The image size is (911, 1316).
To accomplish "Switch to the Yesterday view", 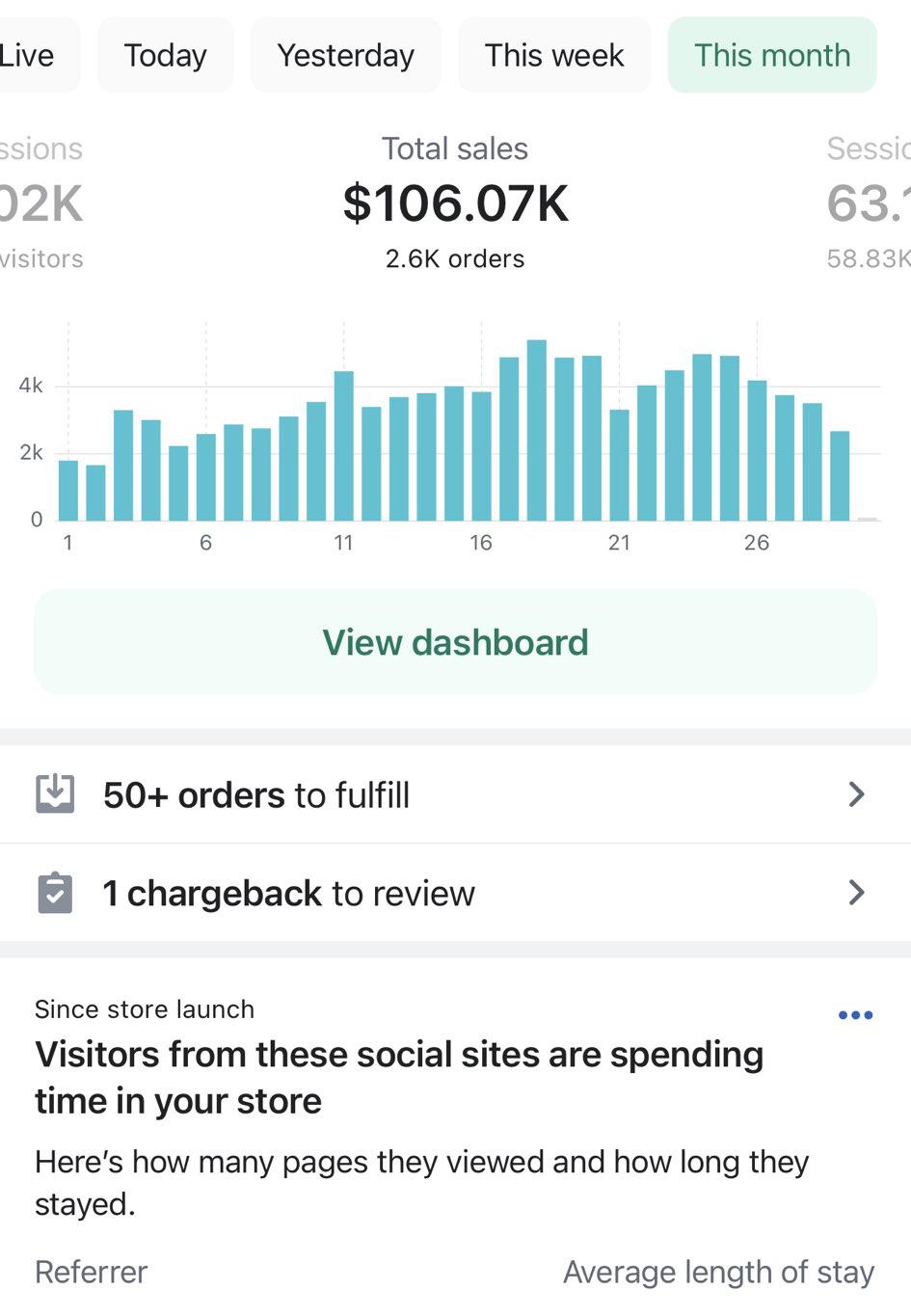I will coord(345,55).
